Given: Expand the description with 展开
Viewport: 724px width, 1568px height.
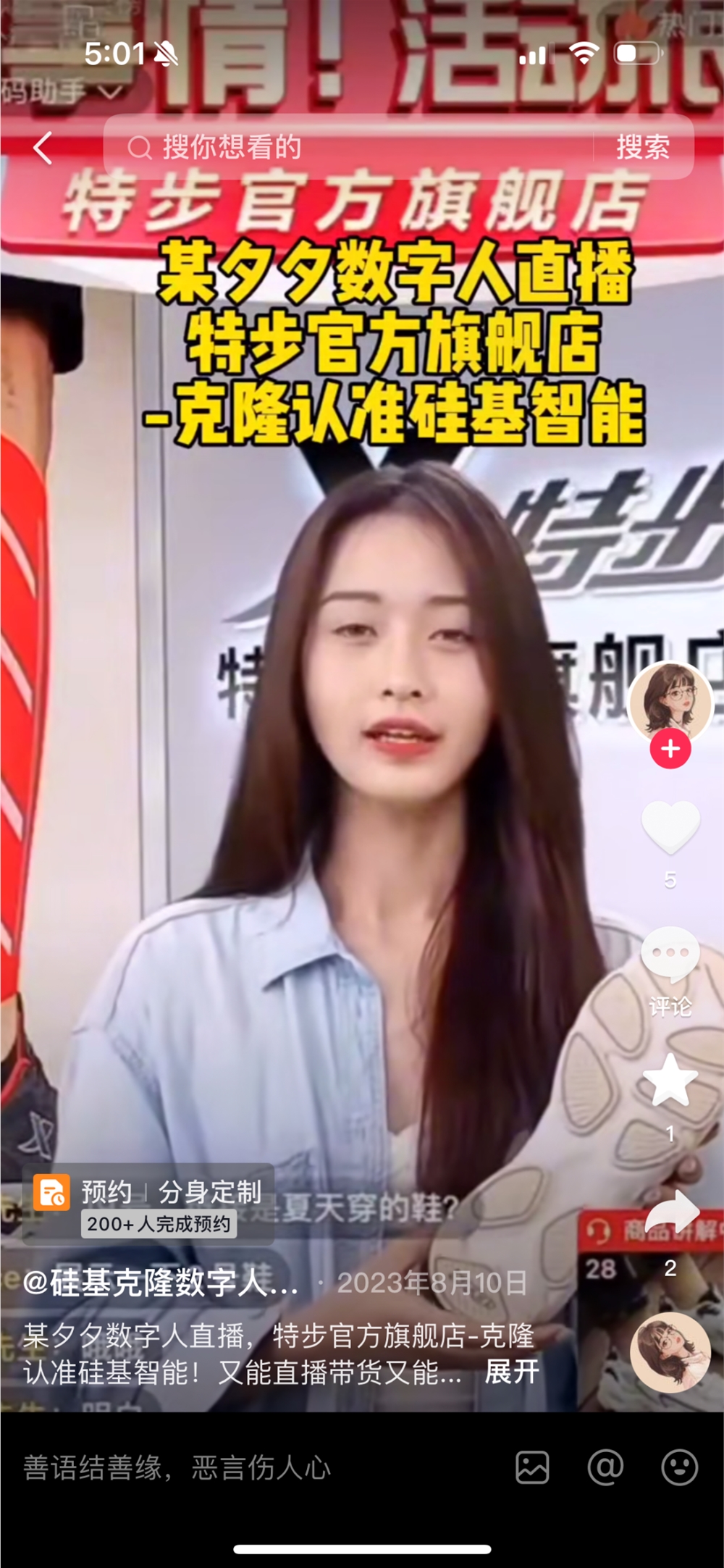Looking at the screenshot, I should pos(511,1372).
